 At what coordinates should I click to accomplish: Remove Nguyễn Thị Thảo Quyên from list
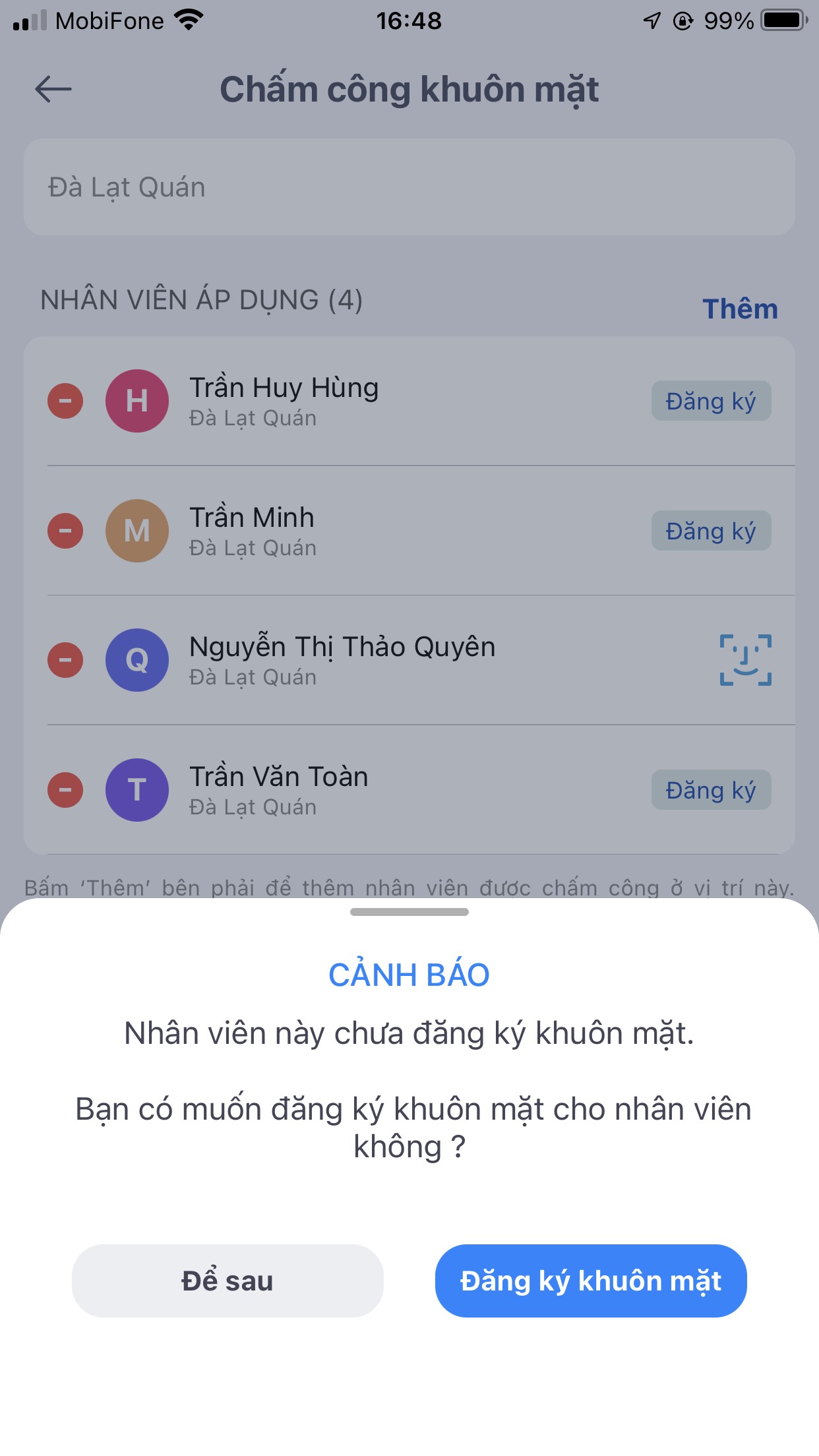(65, 660)
